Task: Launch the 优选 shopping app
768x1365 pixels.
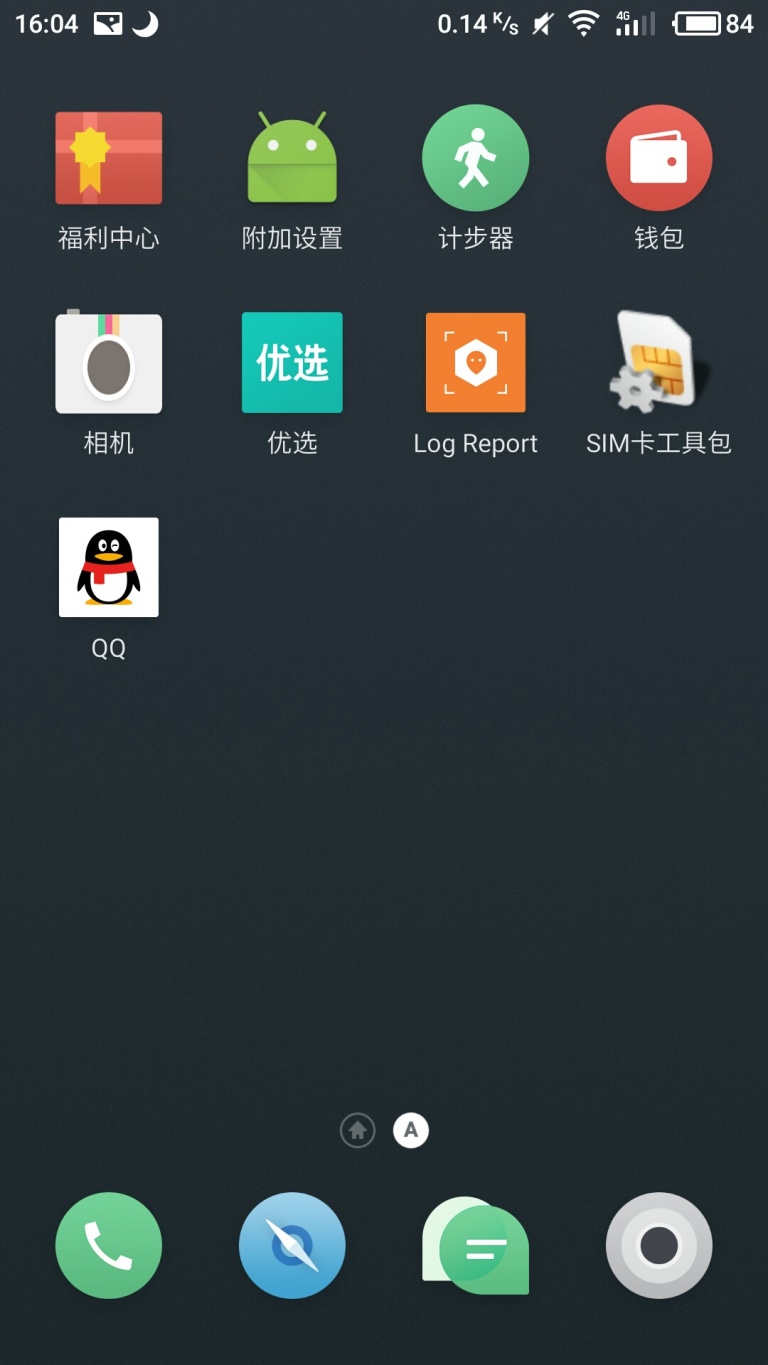Action: 291,362
